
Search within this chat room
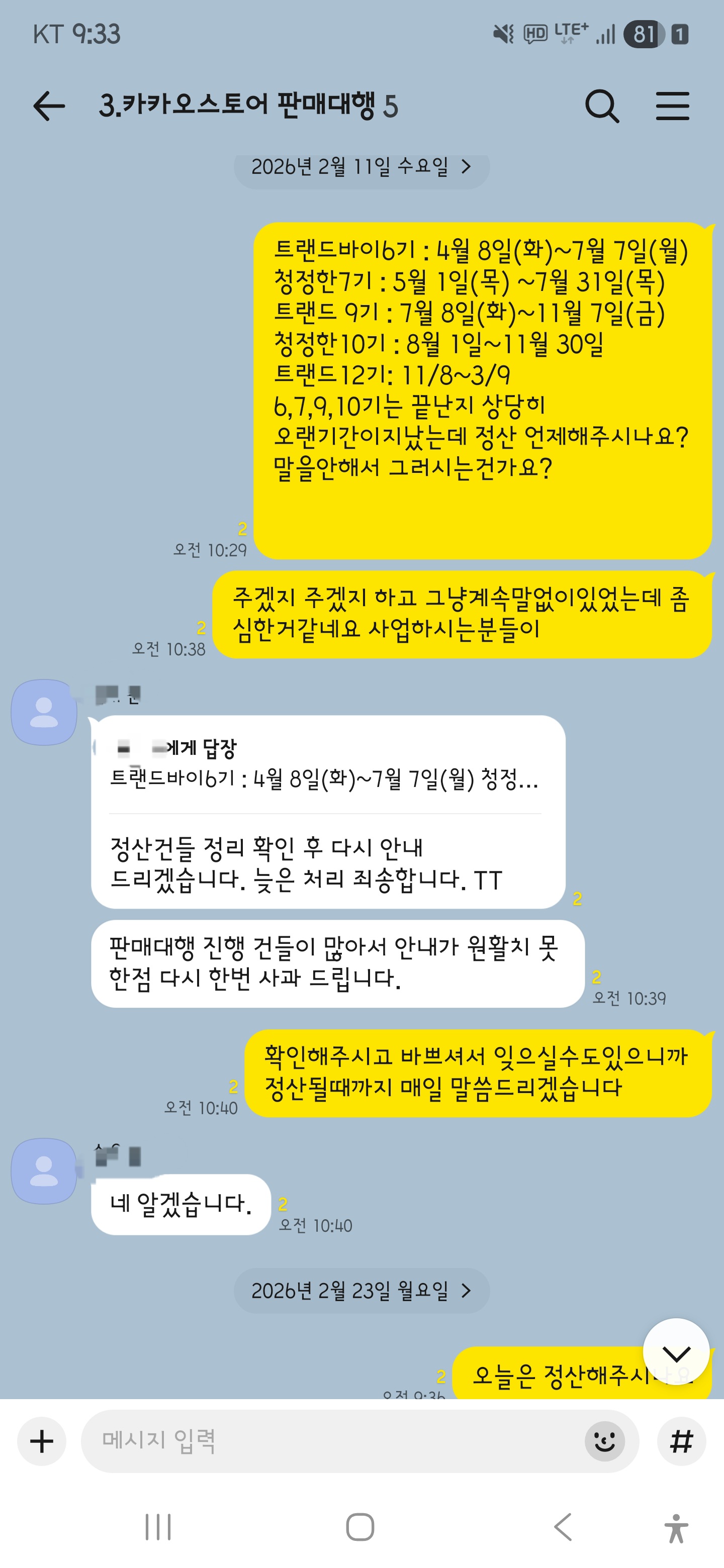(602, 106)
